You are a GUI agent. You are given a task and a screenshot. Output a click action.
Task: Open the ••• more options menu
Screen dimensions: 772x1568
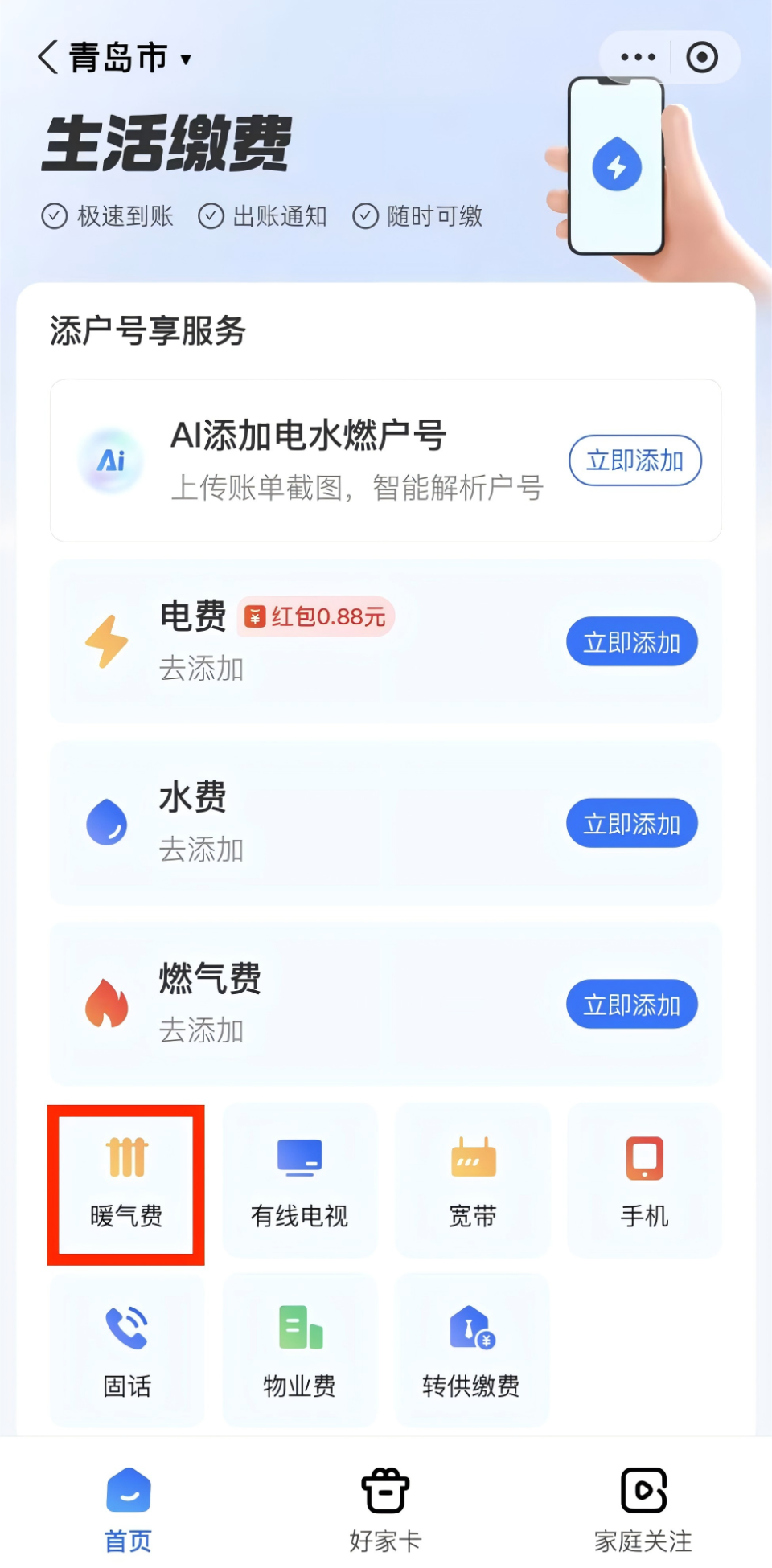point(636,56)
